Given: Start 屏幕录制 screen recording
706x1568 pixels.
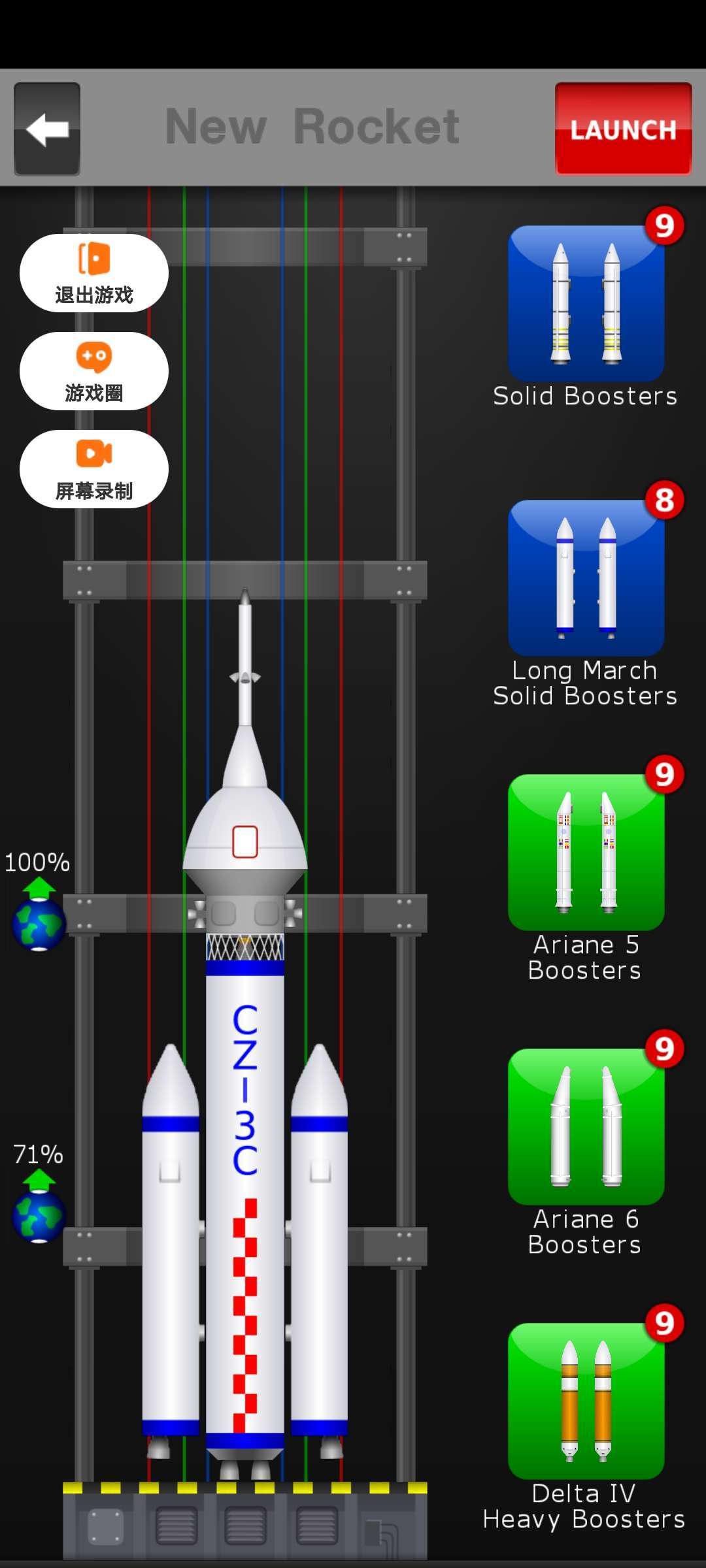Looking at the screenshot, I should pyautogui.click(x=94, y=469).
